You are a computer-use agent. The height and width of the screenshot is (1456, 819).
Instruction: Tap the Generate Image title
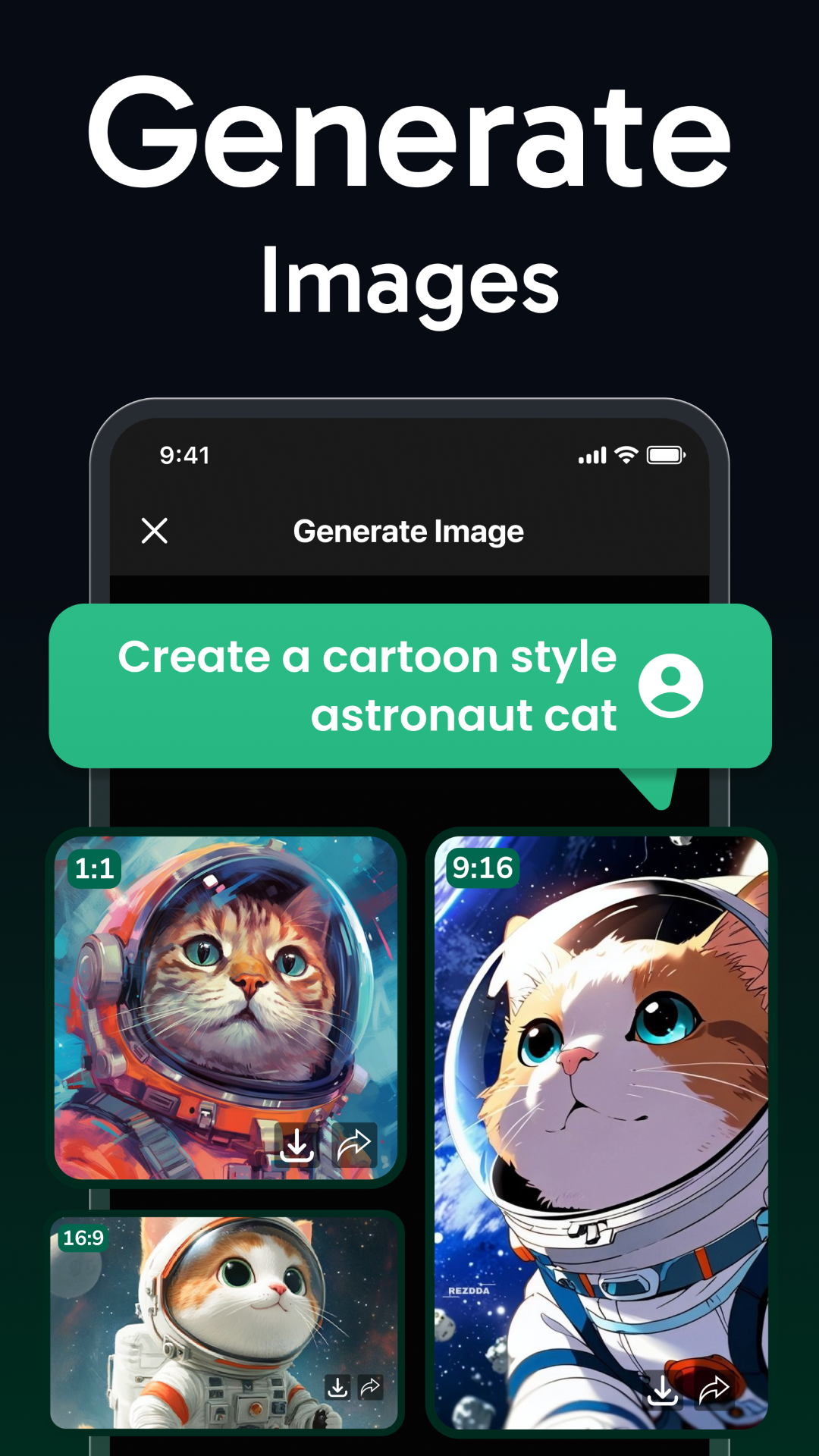(x=408, y=531)
